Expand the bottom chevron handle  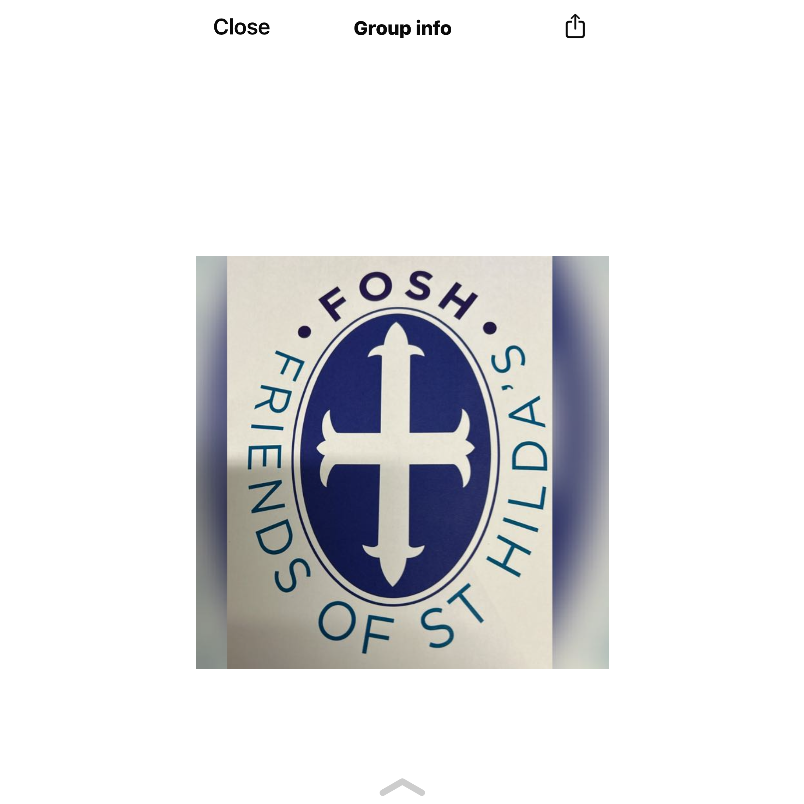click(x=402, y=788)
